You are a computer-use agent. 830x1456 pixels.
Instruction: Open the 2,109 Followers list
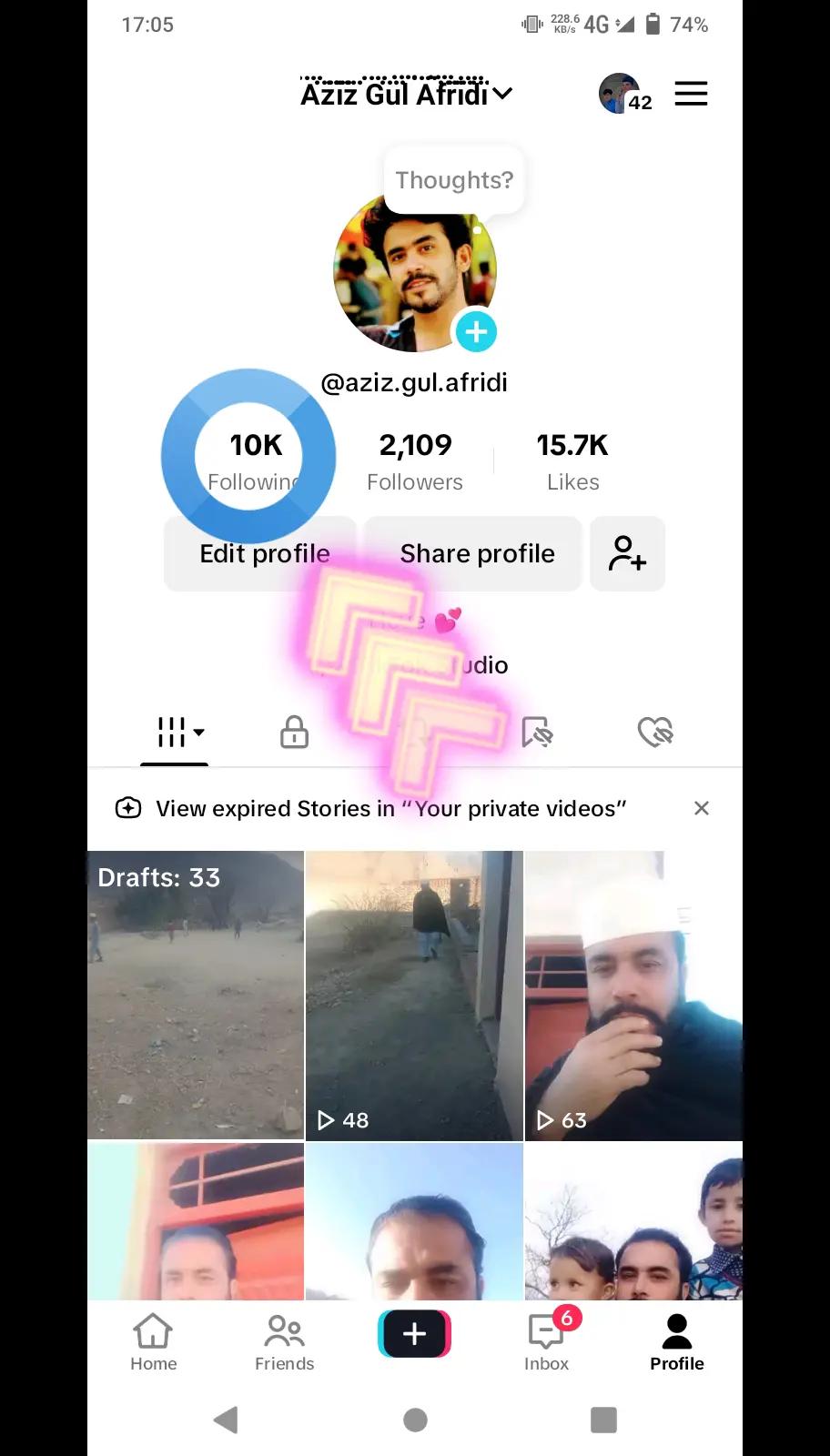415,460
